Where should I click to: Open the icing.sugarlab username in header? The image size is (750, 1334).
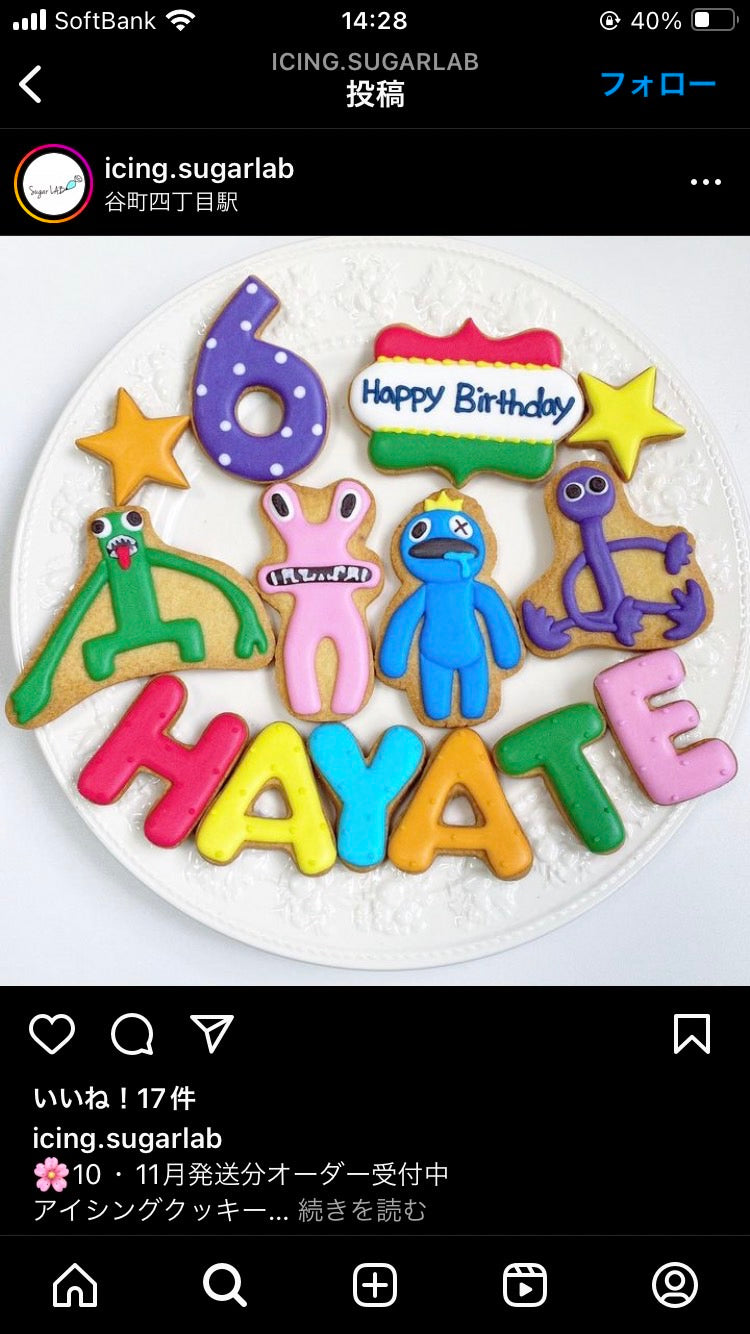pyautogui.click(x=199, y=168)
